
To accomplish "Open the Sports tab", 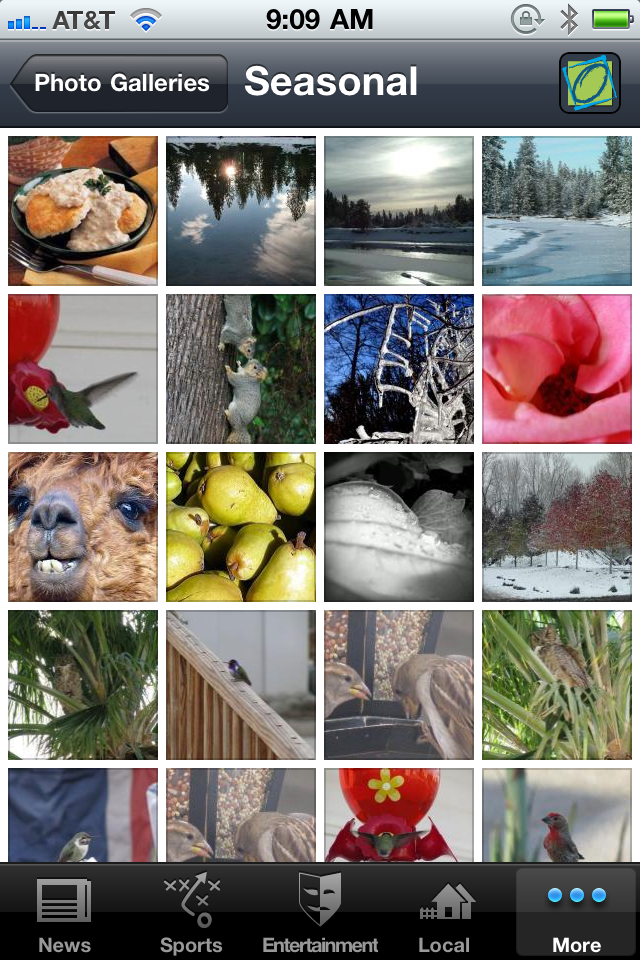I will click(191, 913).
